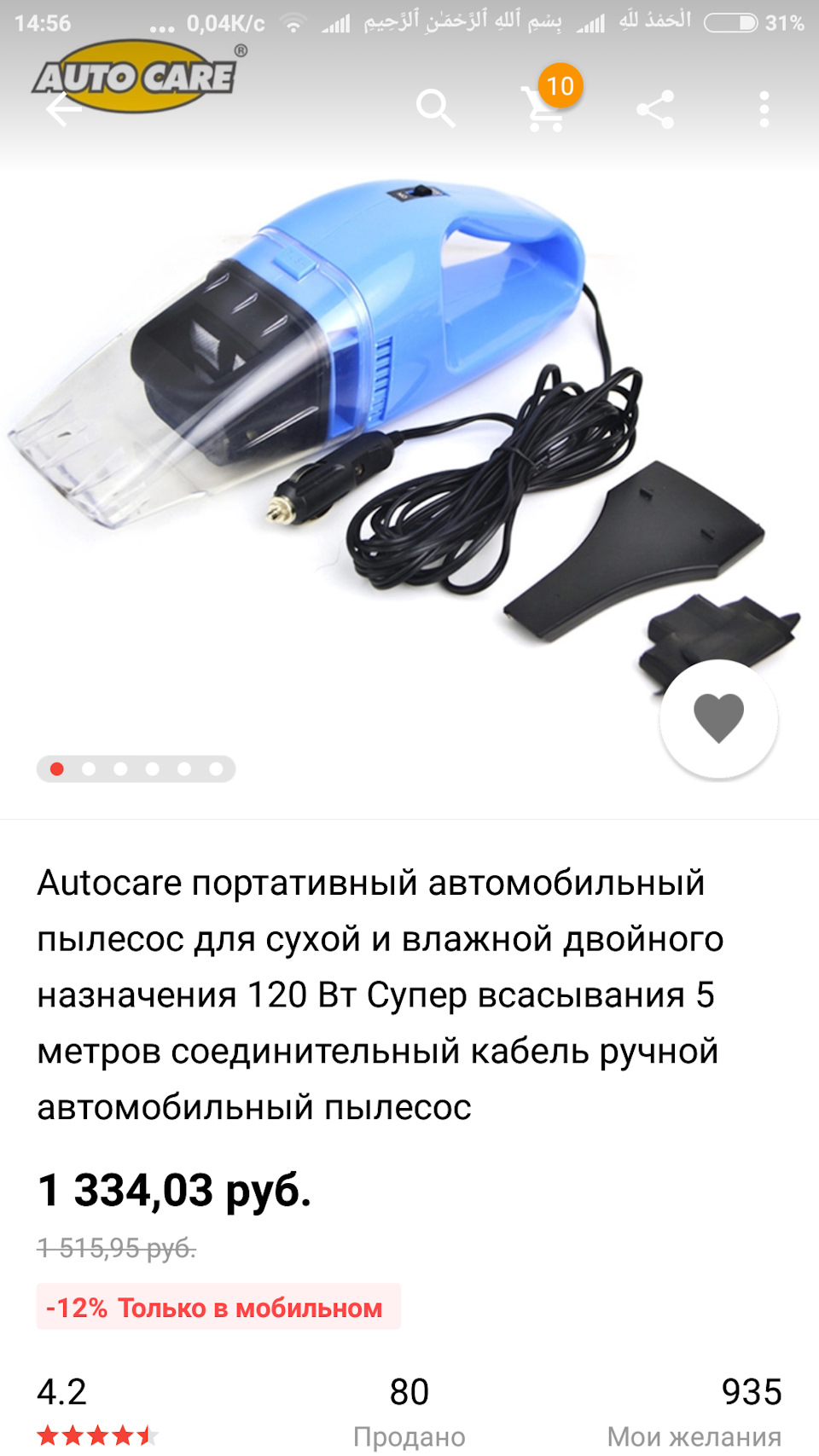Tap the image page indicator dots
The width and height of the screenshot is (819, 1456).
point(136,769)
